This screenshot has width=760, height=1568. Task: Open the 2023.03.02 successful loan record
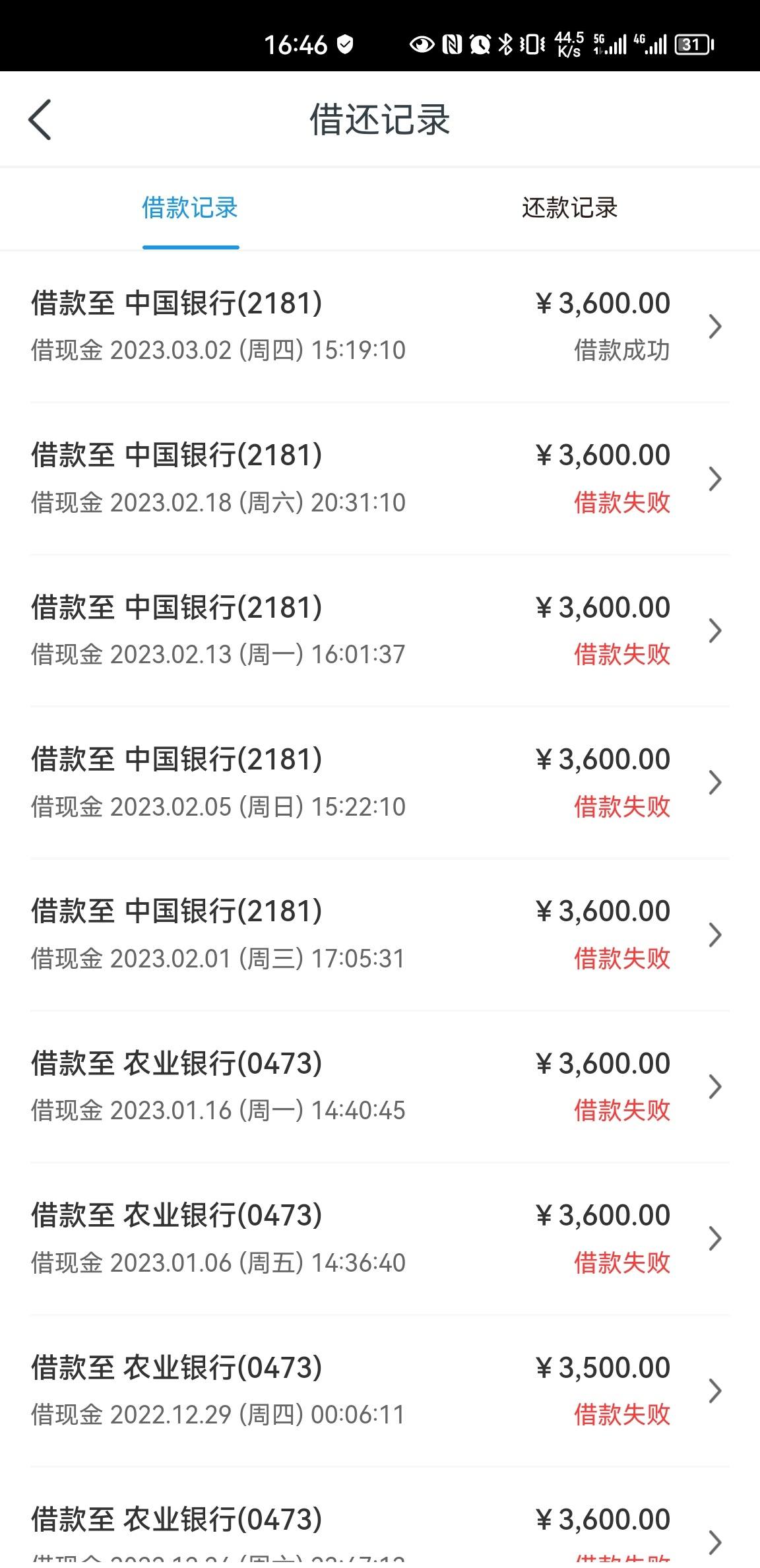[380, 327]
